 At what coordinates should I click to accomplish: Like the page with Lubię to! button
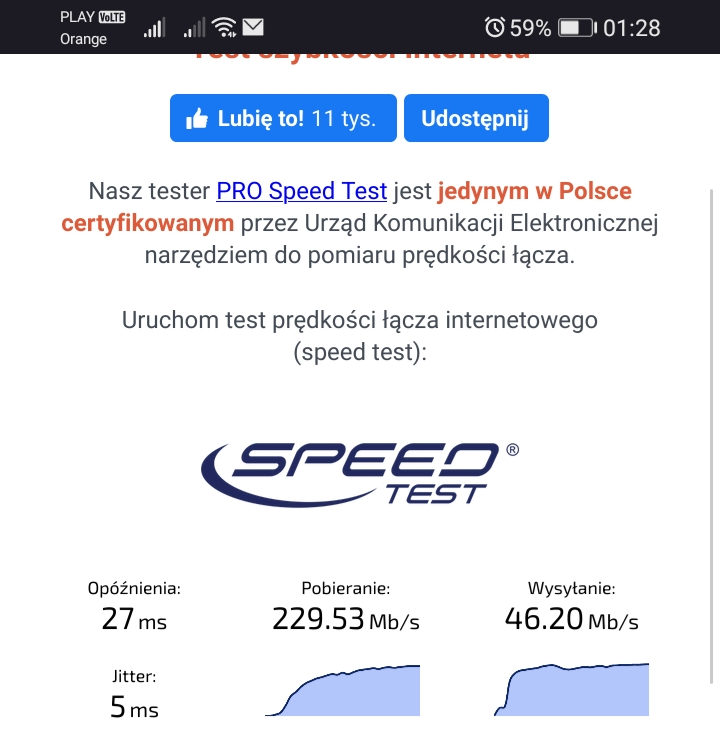(283, 119)
